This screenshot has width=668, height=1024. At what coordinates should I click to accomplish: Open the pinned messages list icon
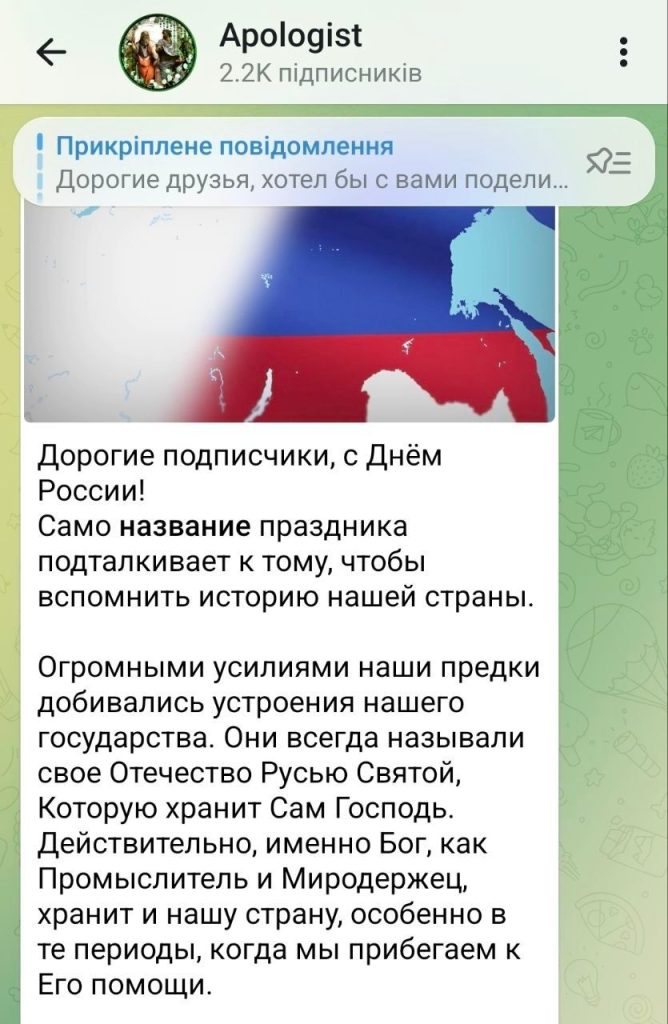point(608,162)
